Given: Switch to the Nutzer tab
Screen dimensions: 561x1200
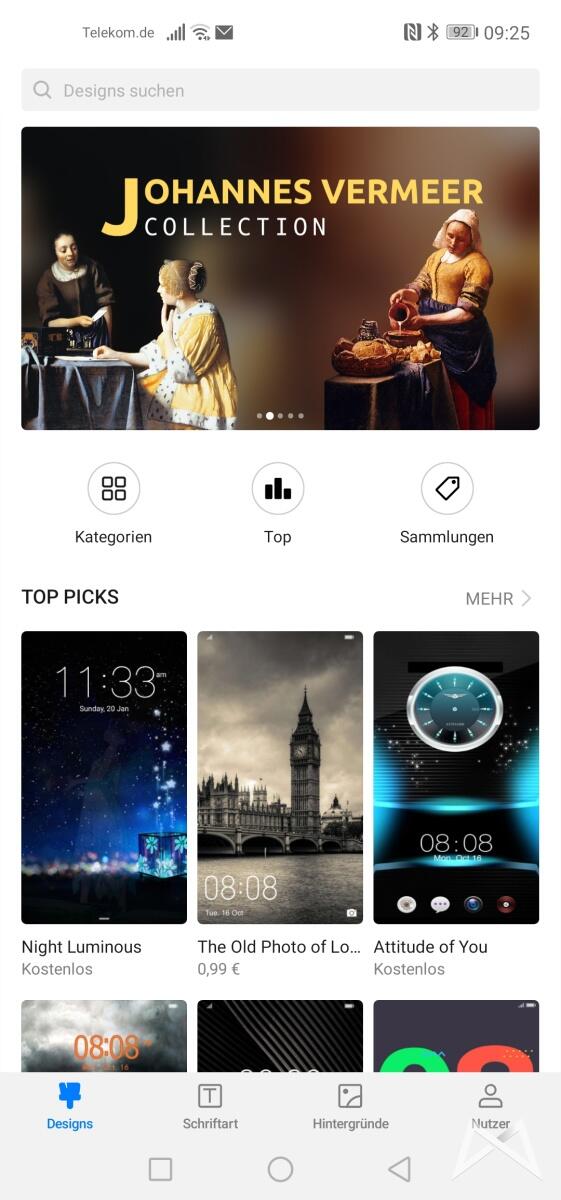Looking at the screenshot, I should pos(490,1107).
